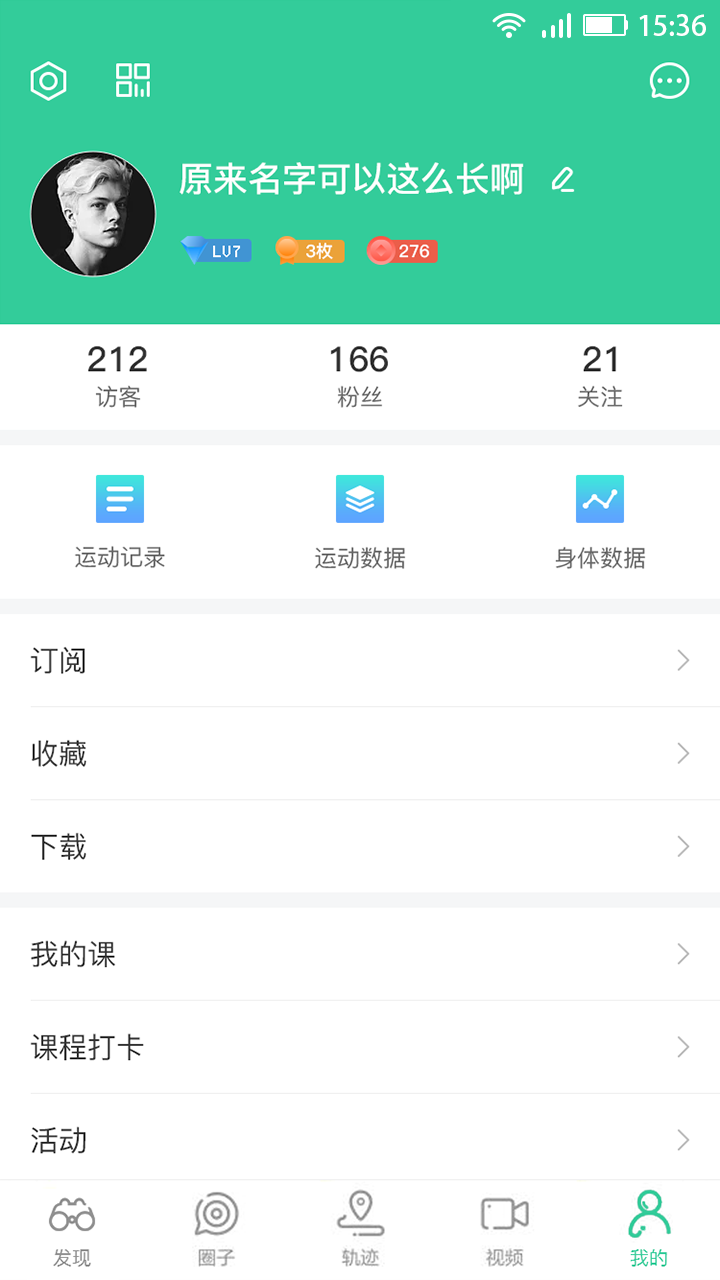Screen dimensions: 720x1280
Task: Switch to the 圈子 circles tab
Action: (x=216, y=1228)
